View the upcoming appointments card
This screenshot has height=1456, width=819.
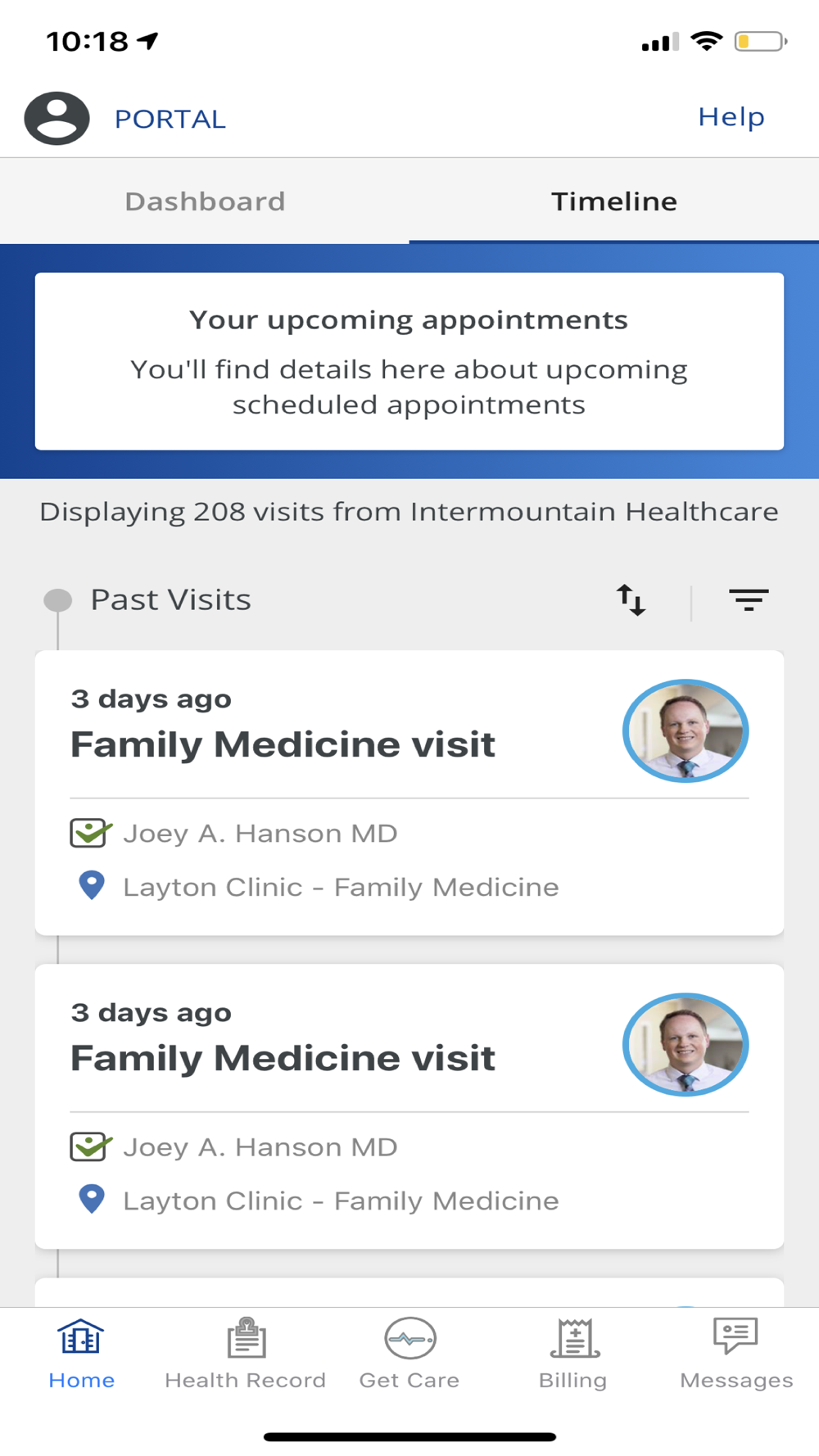pos(409,361)
